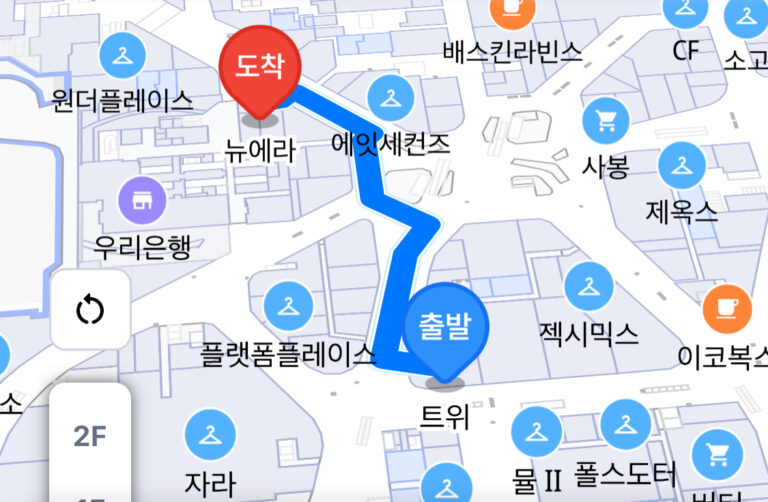
Task: Tap the 폴스도터 store marker
Action: [627, 424]
